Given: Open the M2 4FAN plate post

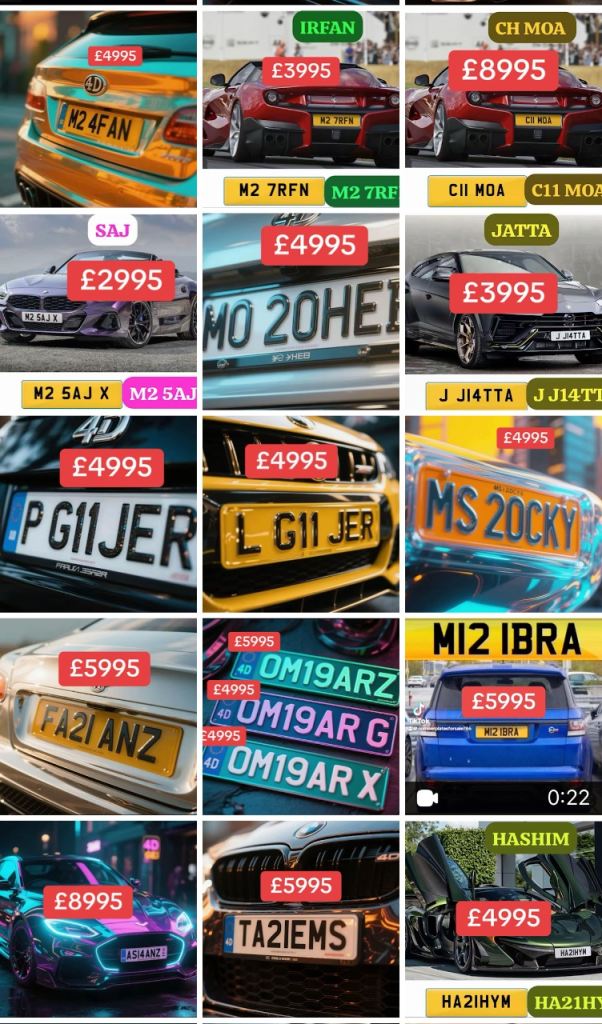Looking at the screenshot, I should [98, 110].
